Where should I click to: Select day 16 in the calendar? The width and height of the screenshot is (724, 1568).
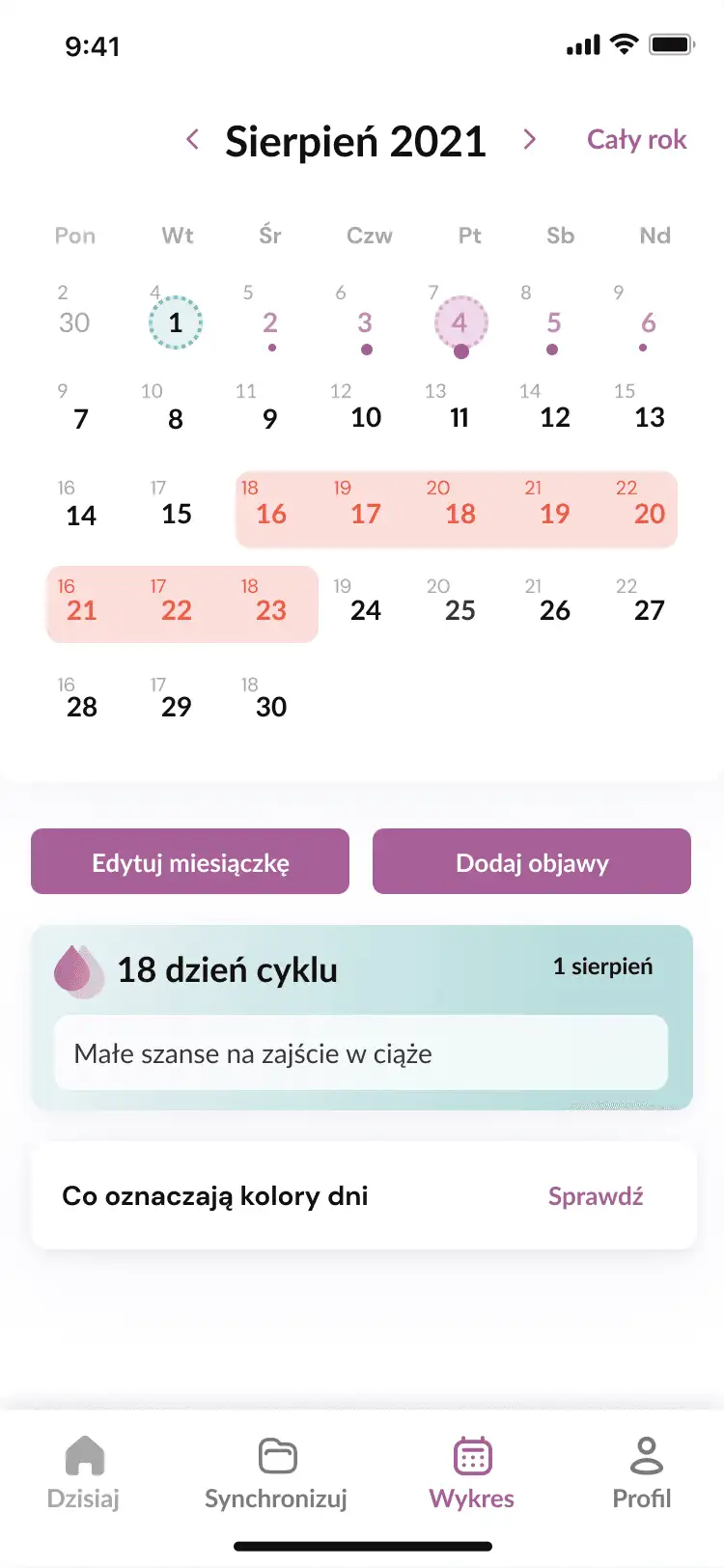click(271, 512)
